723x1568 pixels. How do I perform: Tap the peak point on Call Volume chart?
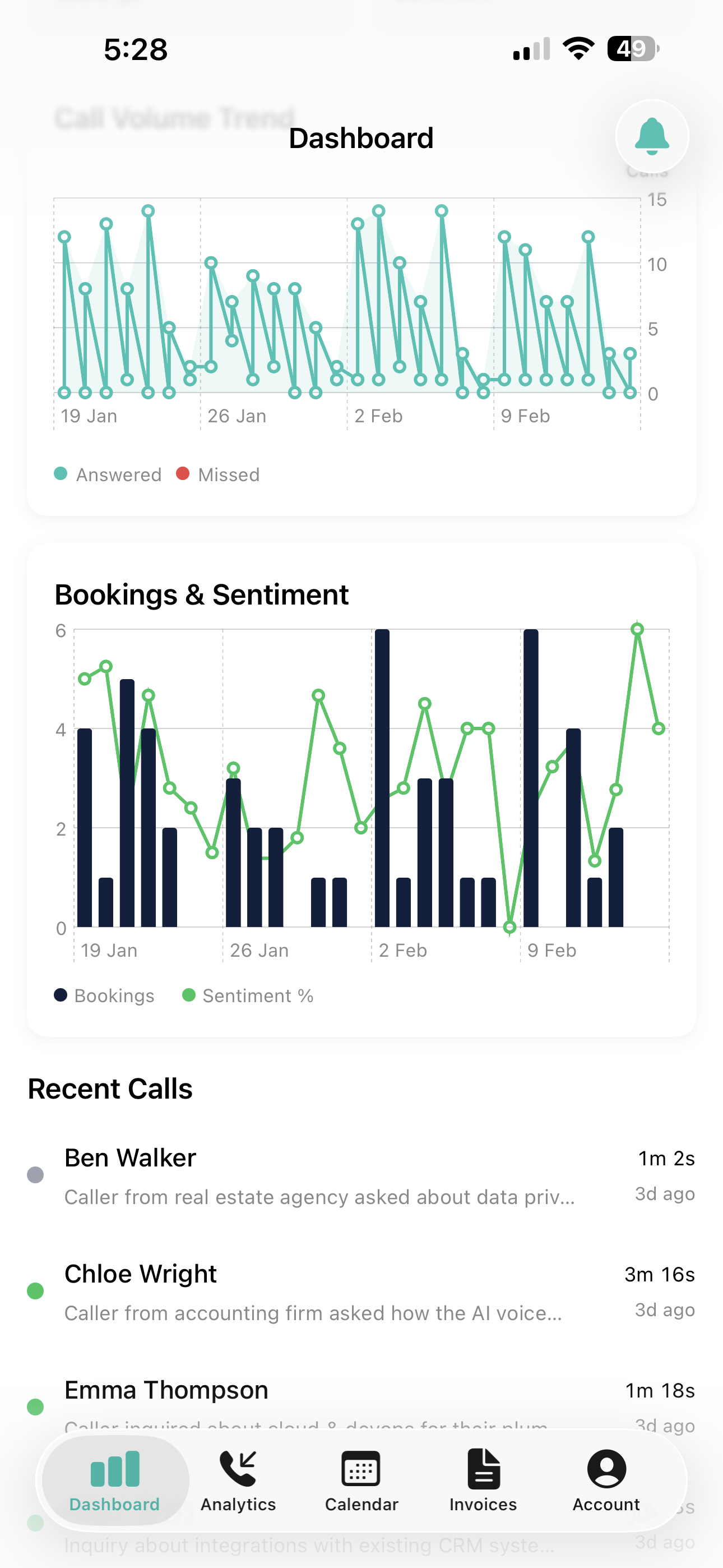coord(148,210)
